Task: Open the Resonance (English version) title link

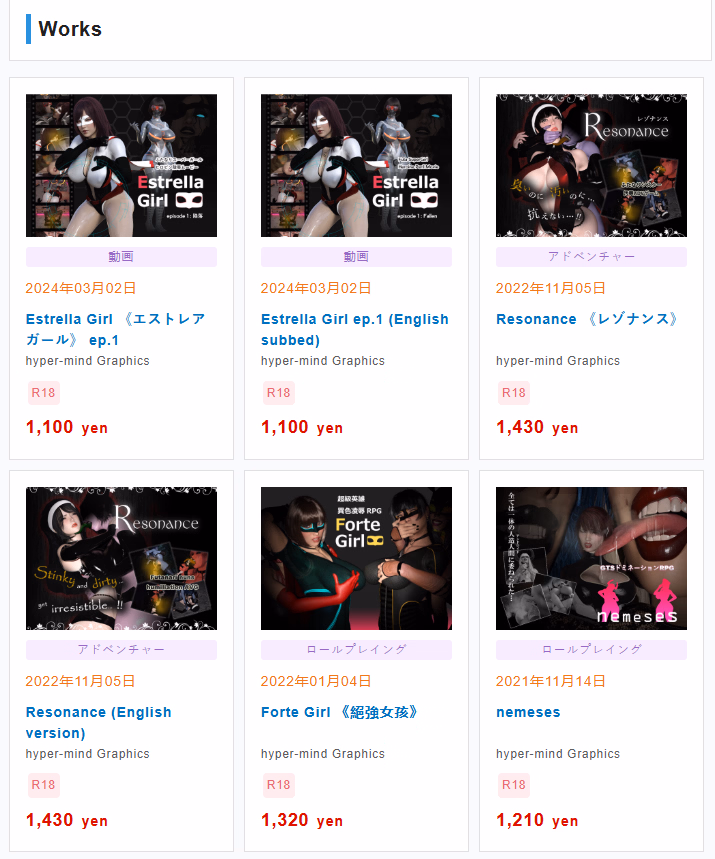Action: [x=98, y=722]
